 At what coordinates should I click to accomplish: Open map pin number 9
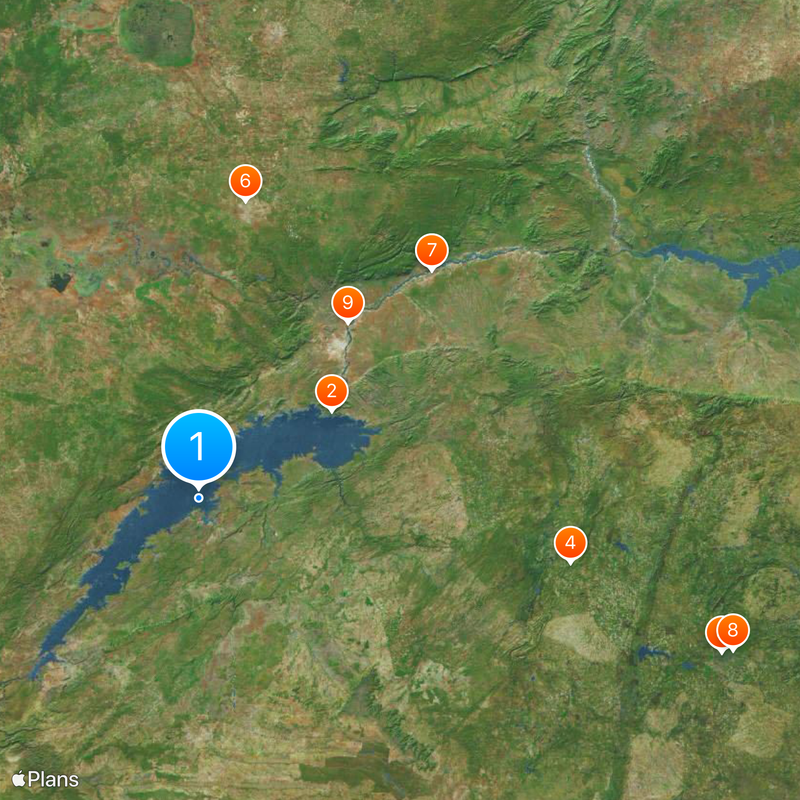[347, 302]
